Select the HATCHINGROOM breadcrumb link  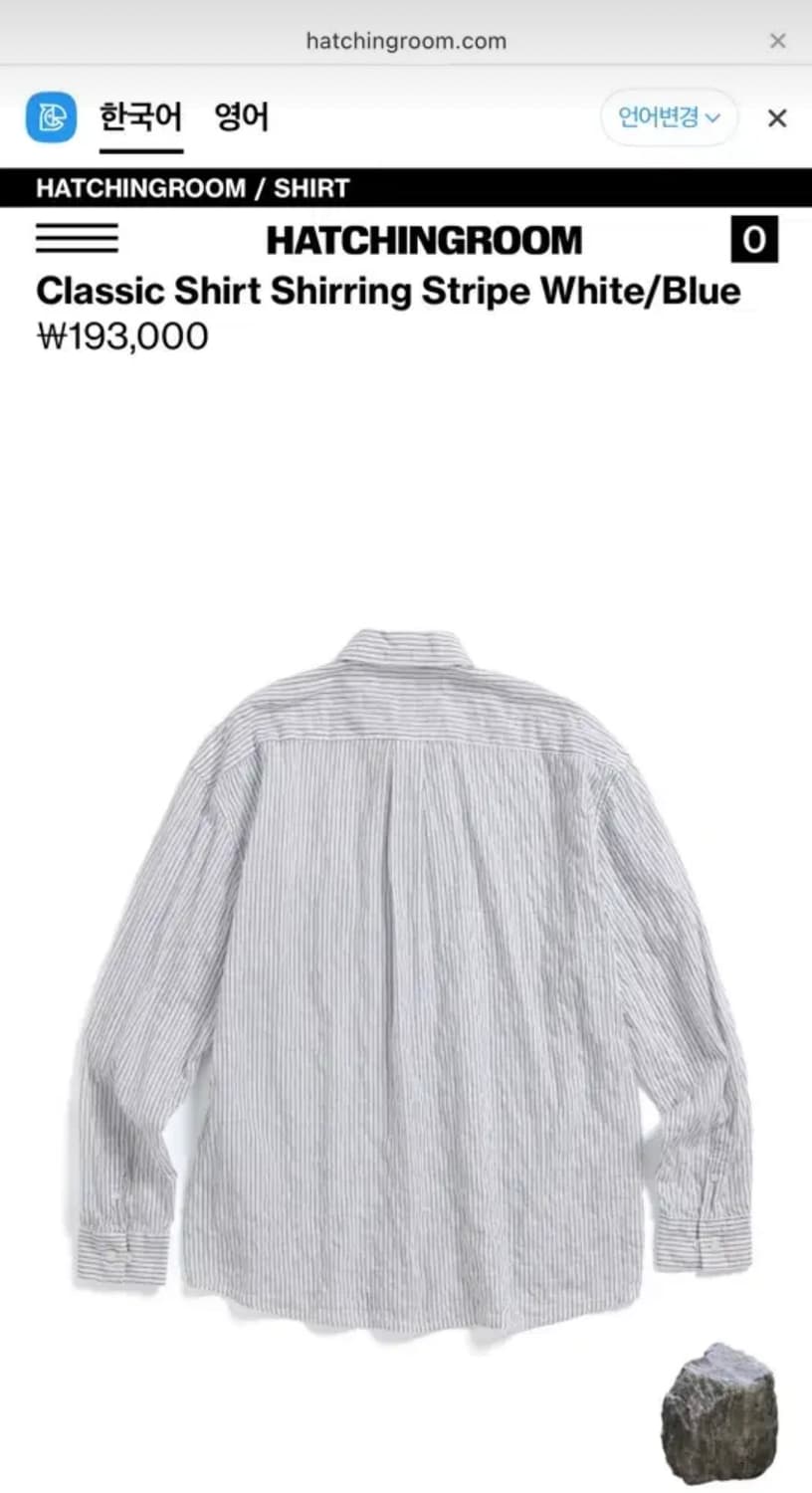tap(139, 187)
